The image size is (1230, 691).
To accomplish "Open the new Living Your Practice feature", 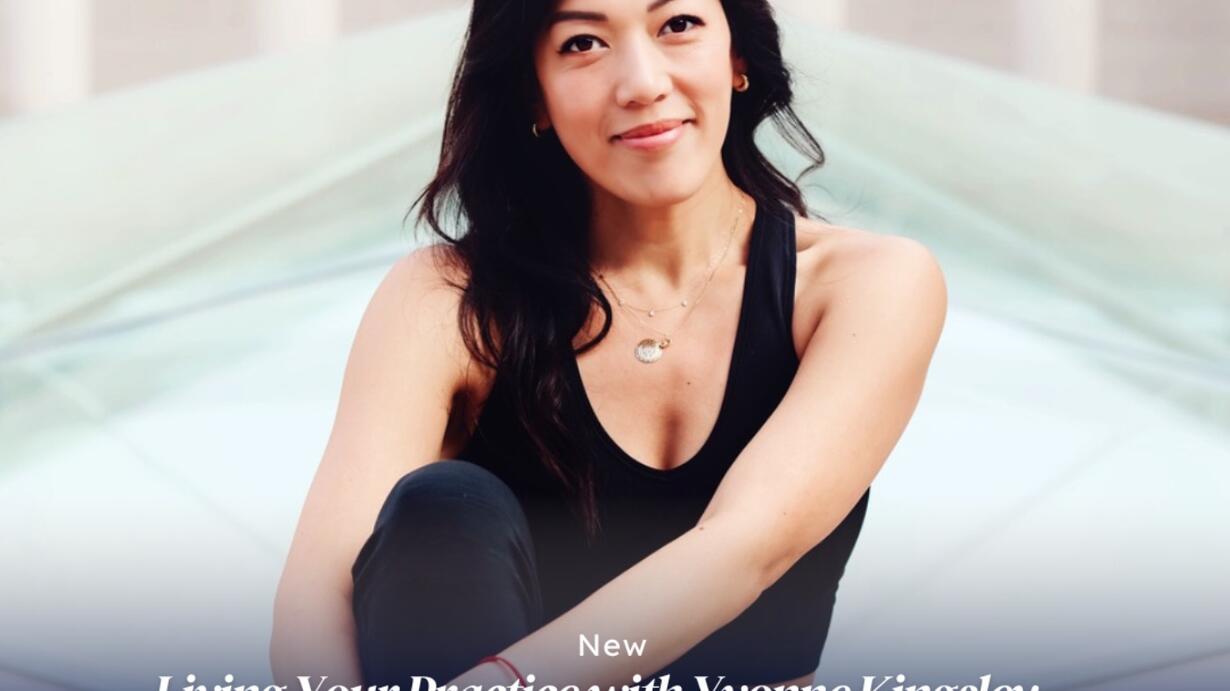I will [x=597, y=681].
